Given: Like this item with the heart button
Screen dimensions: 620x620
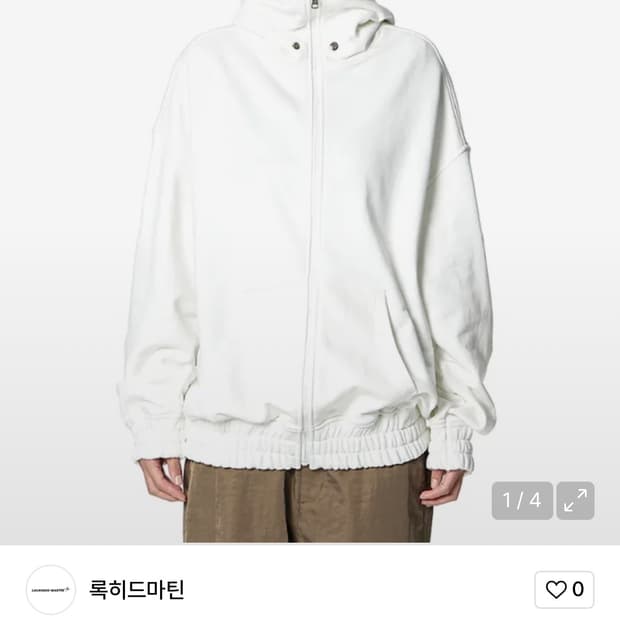Looking at the screenshot, I should pyautogui.click(x=564, y=589).
